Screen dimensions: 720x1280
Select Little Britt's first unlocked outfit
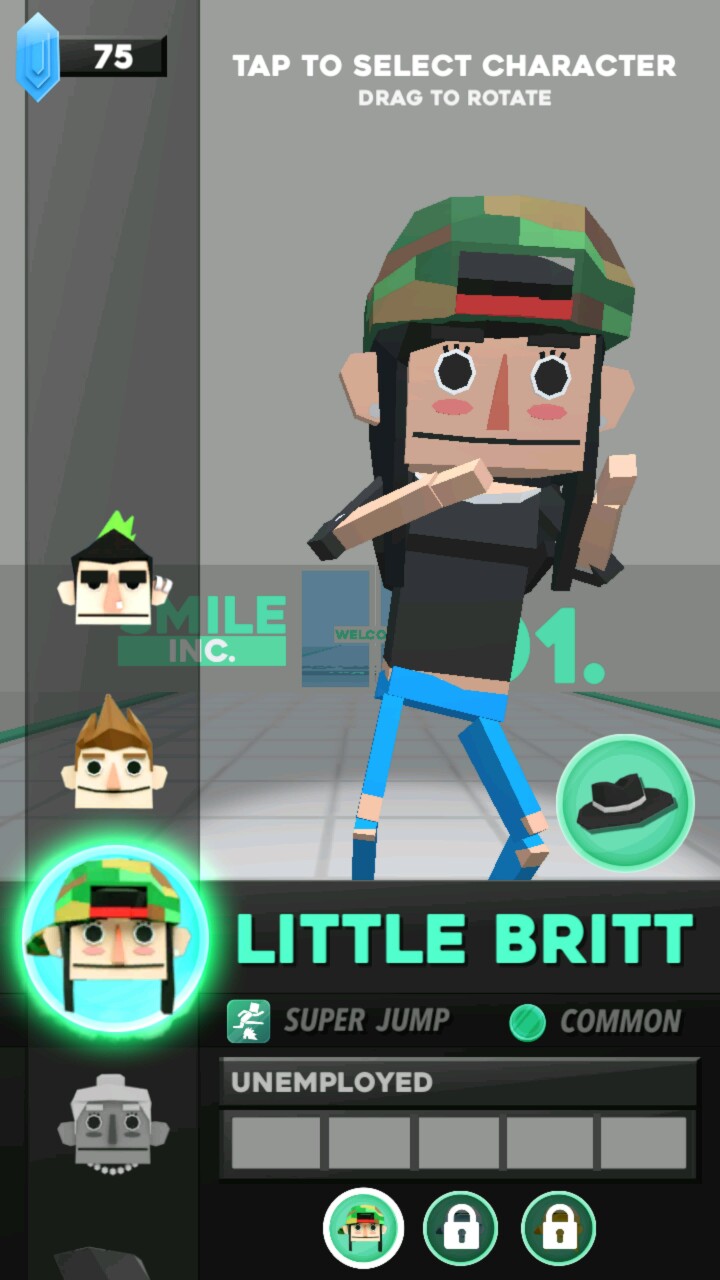click(363, 1228)
